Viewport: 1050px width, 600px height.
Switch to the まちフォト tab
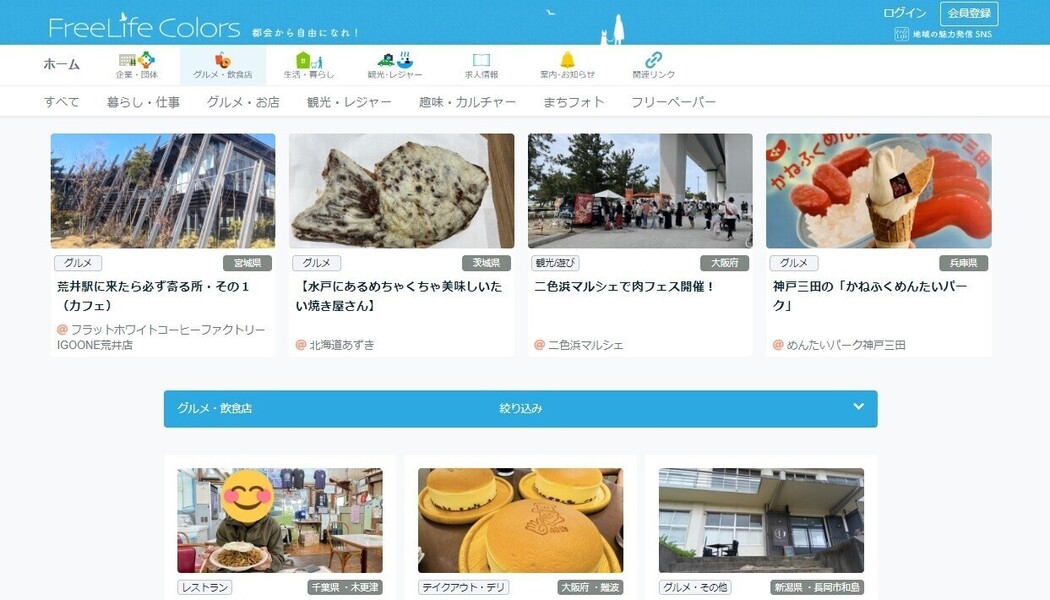(573, 102)
